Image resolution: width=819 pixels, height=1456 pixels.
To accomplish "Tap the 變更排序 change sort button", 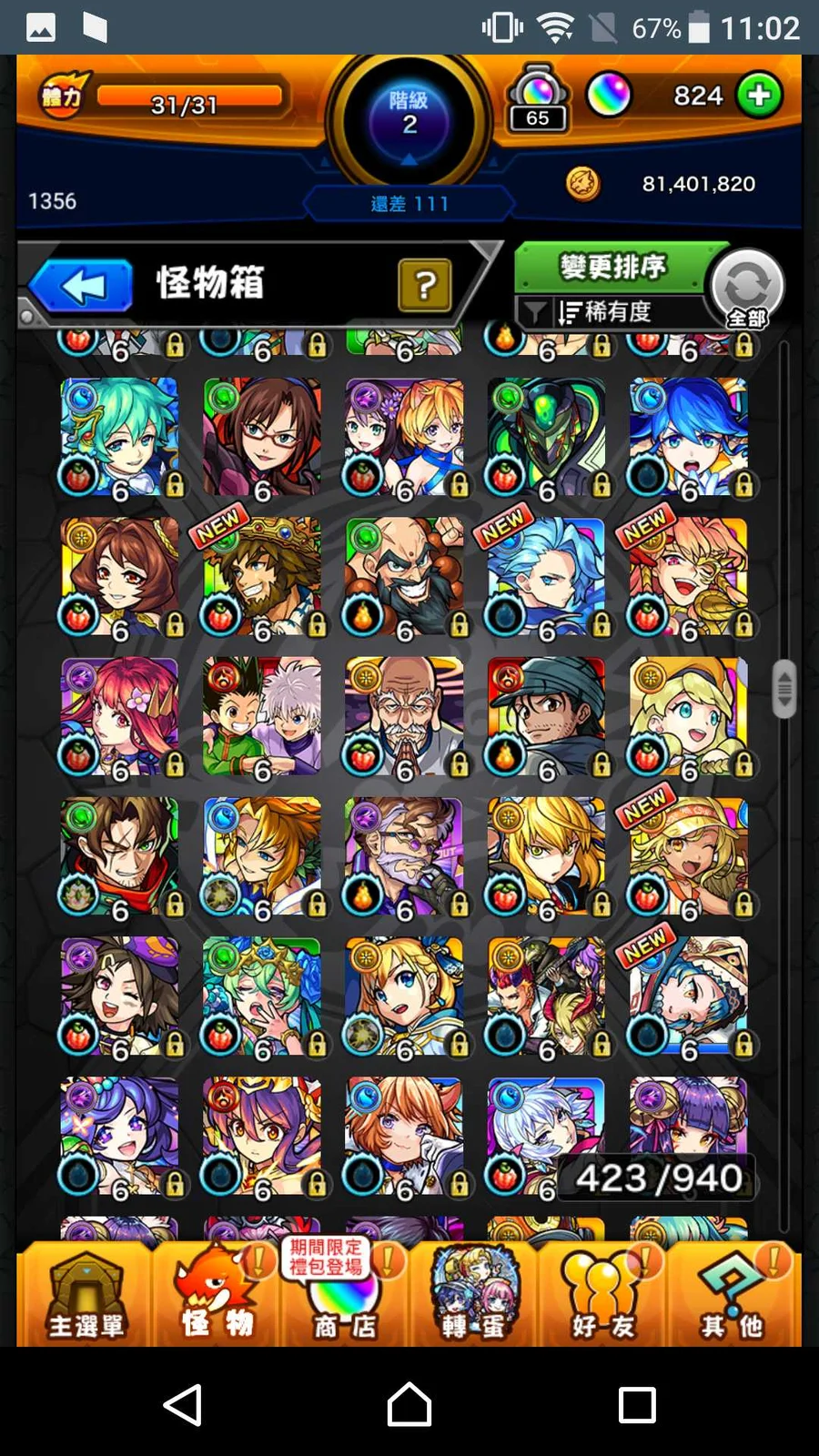I will tap(612, 267).
